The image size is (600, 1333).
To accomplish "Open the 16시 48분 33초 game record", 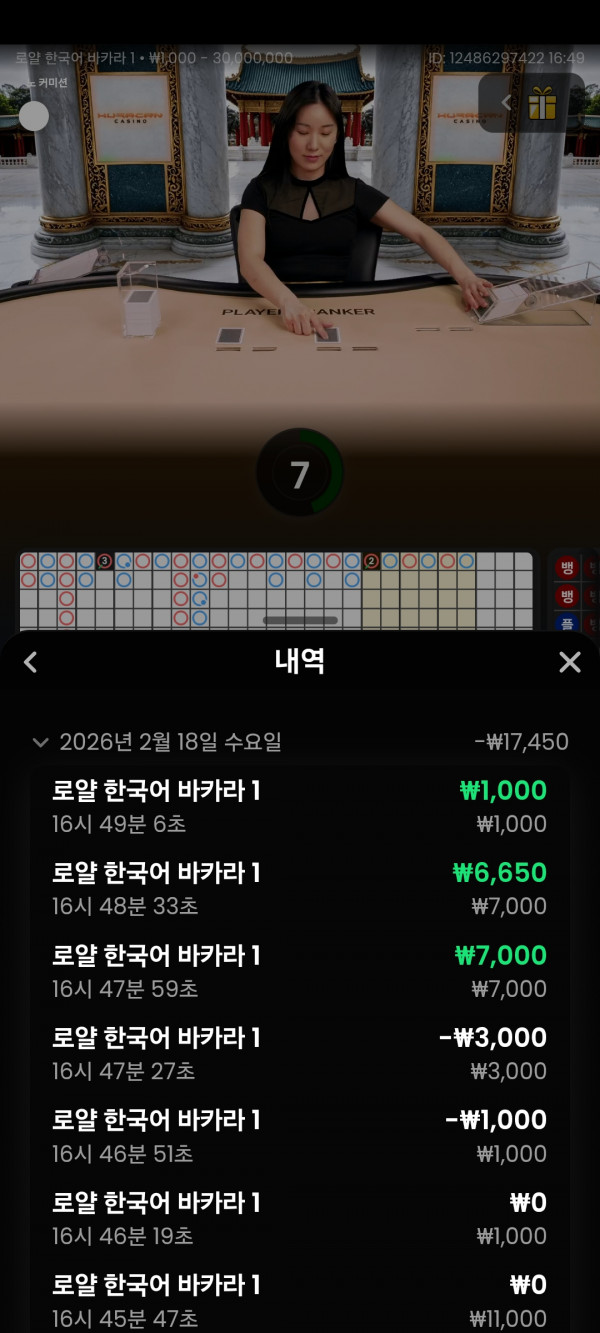I will (x=299, y=889).
